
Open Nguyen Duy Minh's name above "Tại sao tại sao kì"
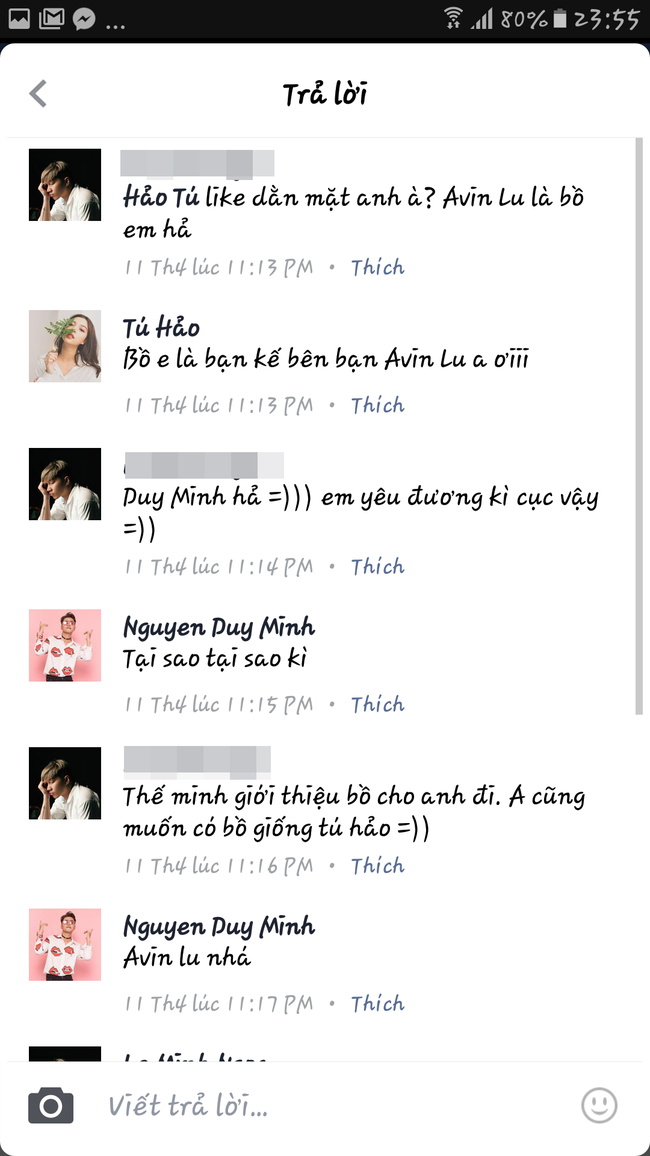point(219,628)
